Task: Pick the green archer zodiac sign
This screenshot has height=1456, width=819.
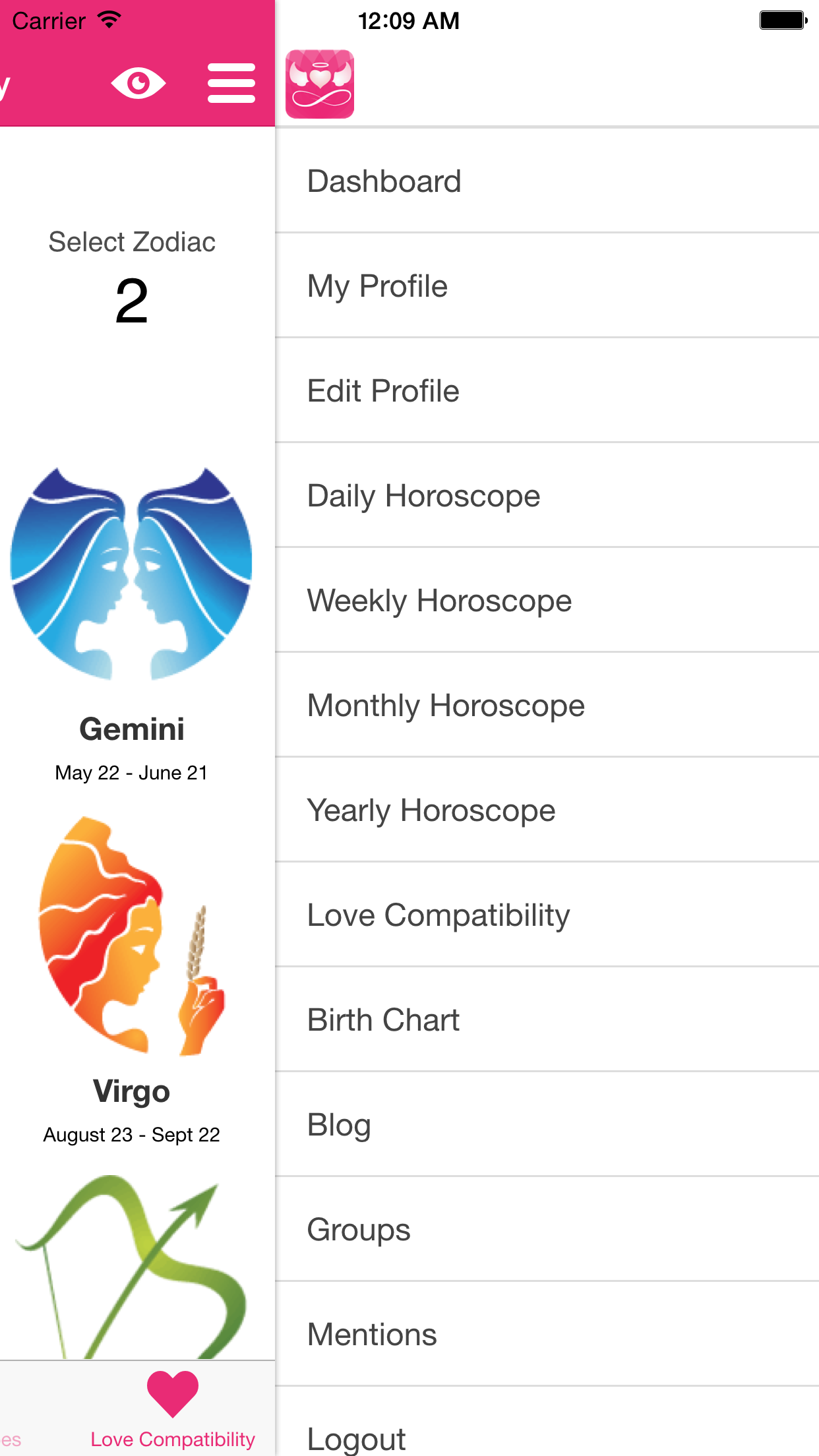Action: pyautogui.click(x=131, y=1266)
